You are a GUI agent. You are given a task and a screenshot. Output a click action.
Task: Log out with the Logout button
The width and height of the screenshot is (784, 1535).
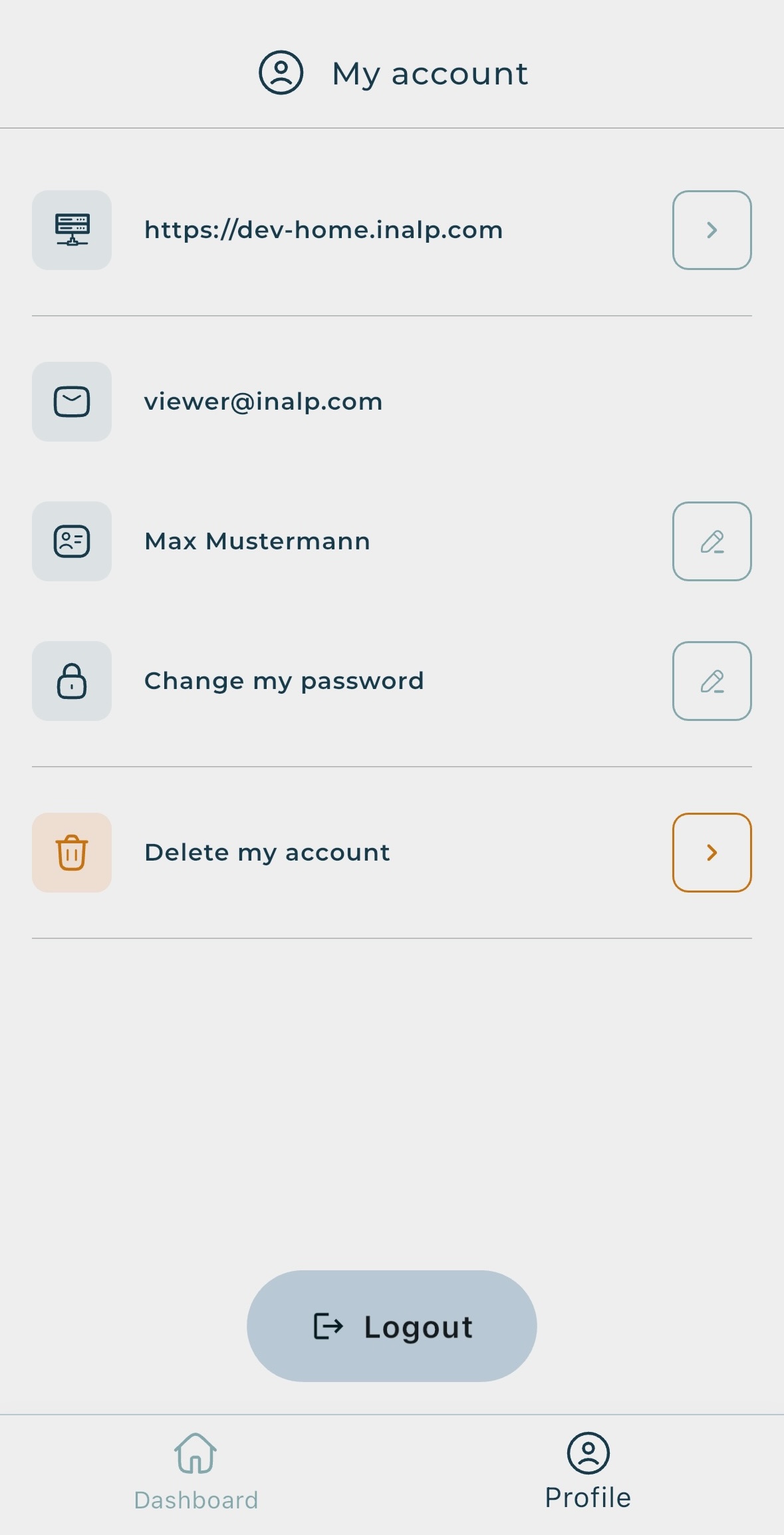coord(392,1326)
